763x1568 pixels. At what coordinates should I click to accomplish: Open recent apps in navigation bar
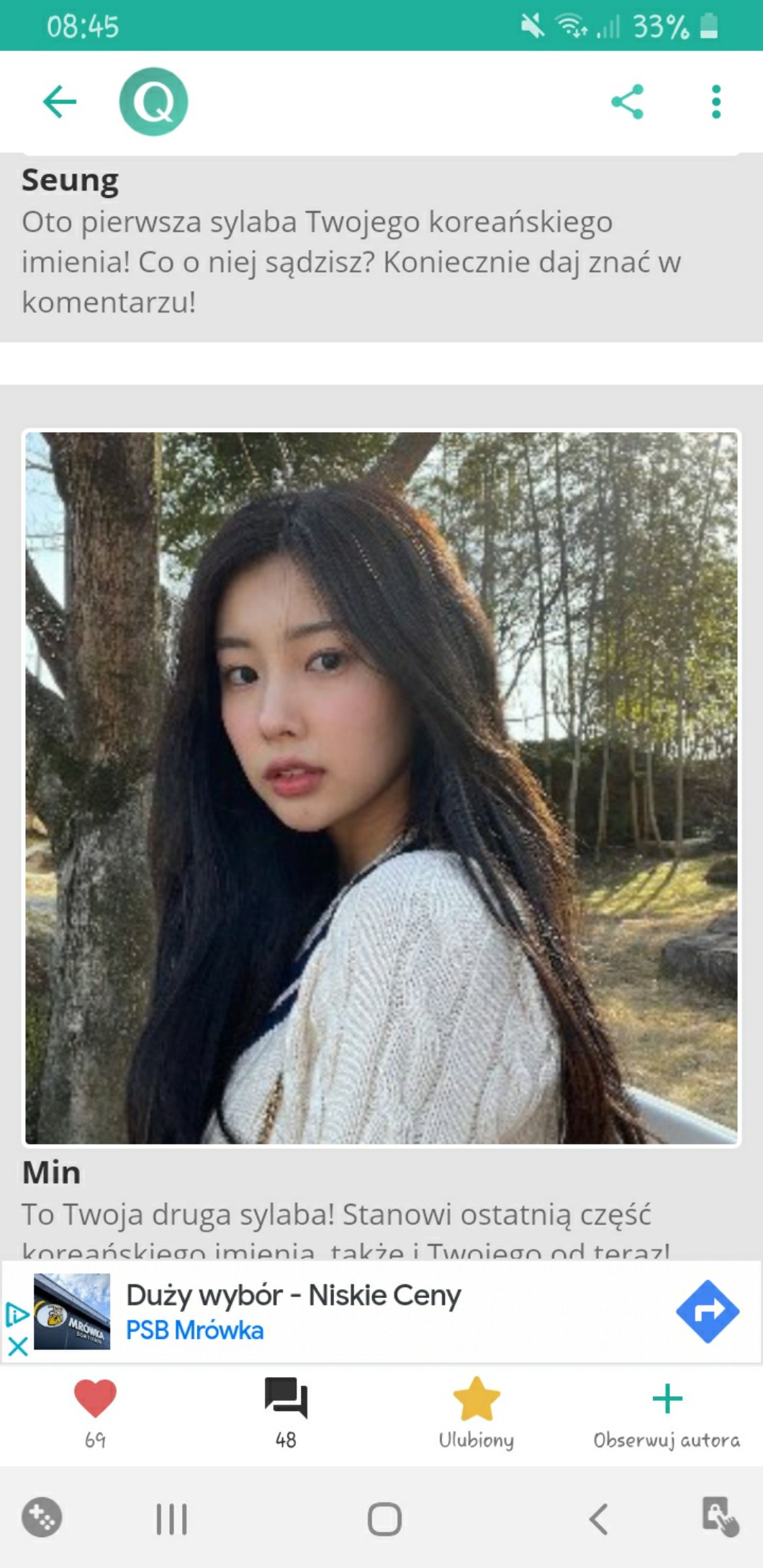172,1519
